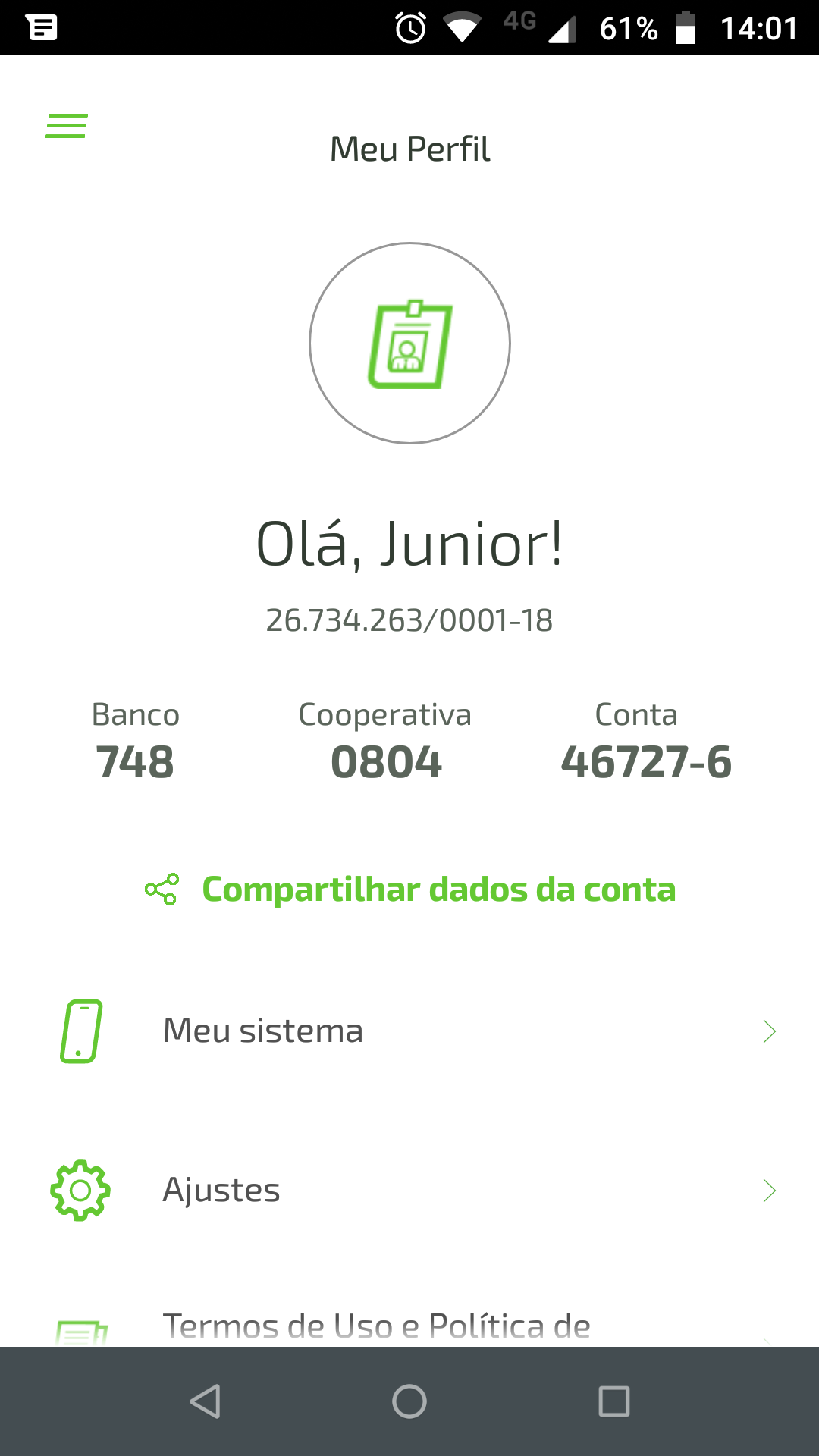Go back using system back button
The width and height of the screenshot is (819, 1456).
205,1401
